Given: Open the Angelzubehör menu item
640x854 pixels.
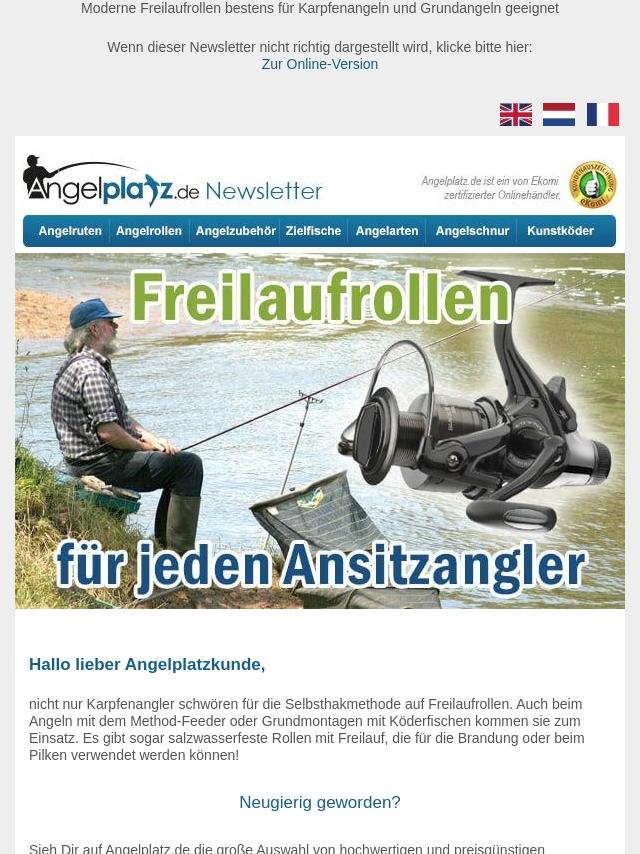Looking at the screenshot, I should click(x=235, y=231).
